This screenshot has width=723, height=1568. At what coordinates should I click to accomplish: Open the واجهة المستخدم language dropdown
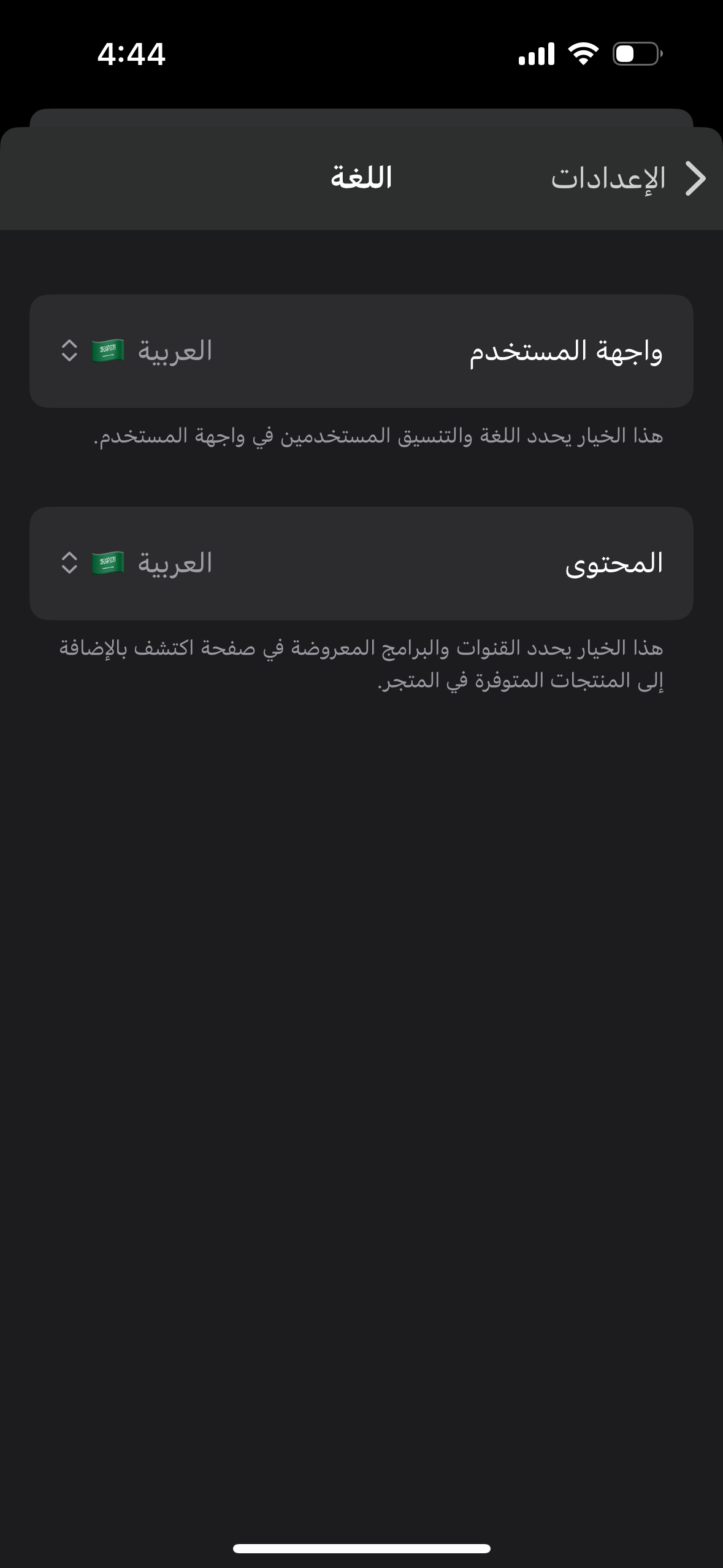137,351
